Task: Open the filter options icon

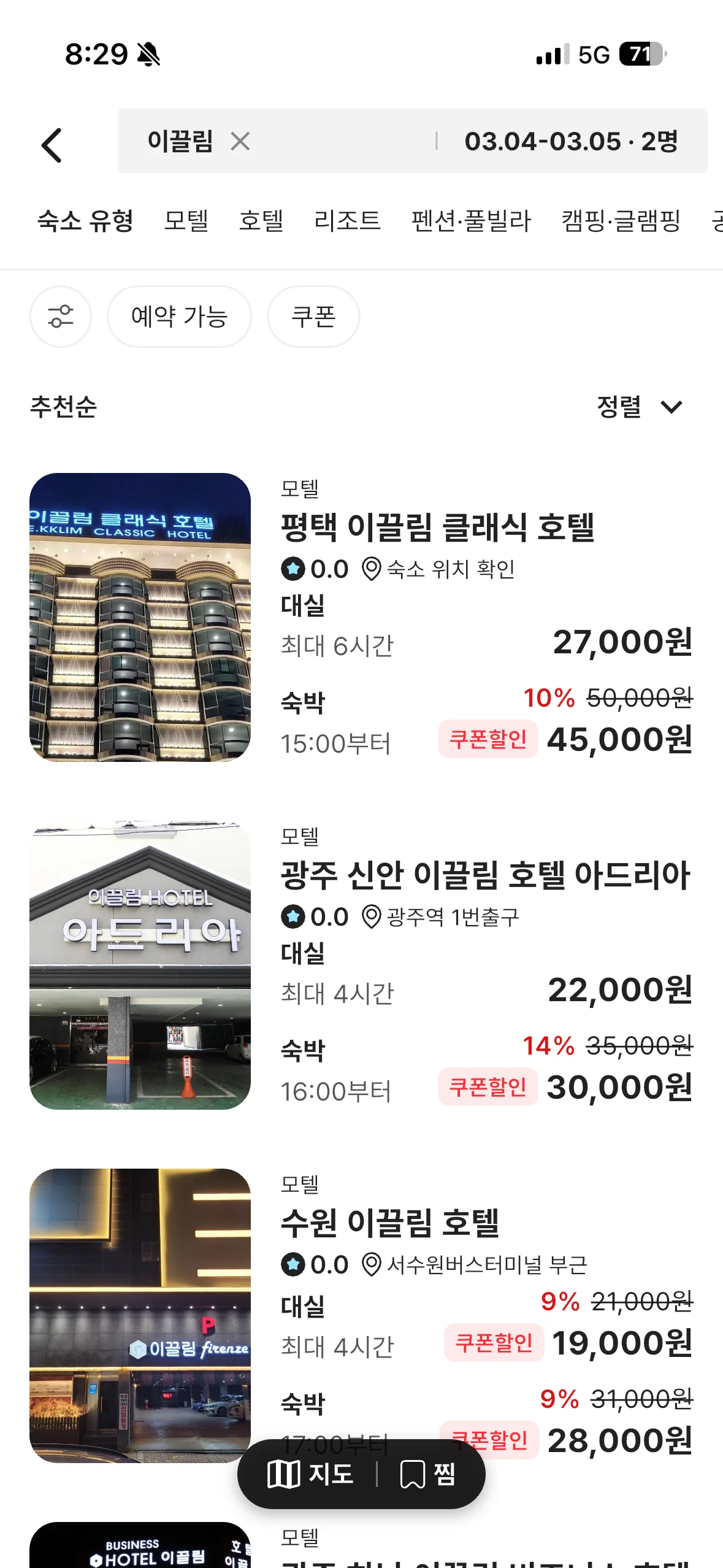Action: point(60,317)
